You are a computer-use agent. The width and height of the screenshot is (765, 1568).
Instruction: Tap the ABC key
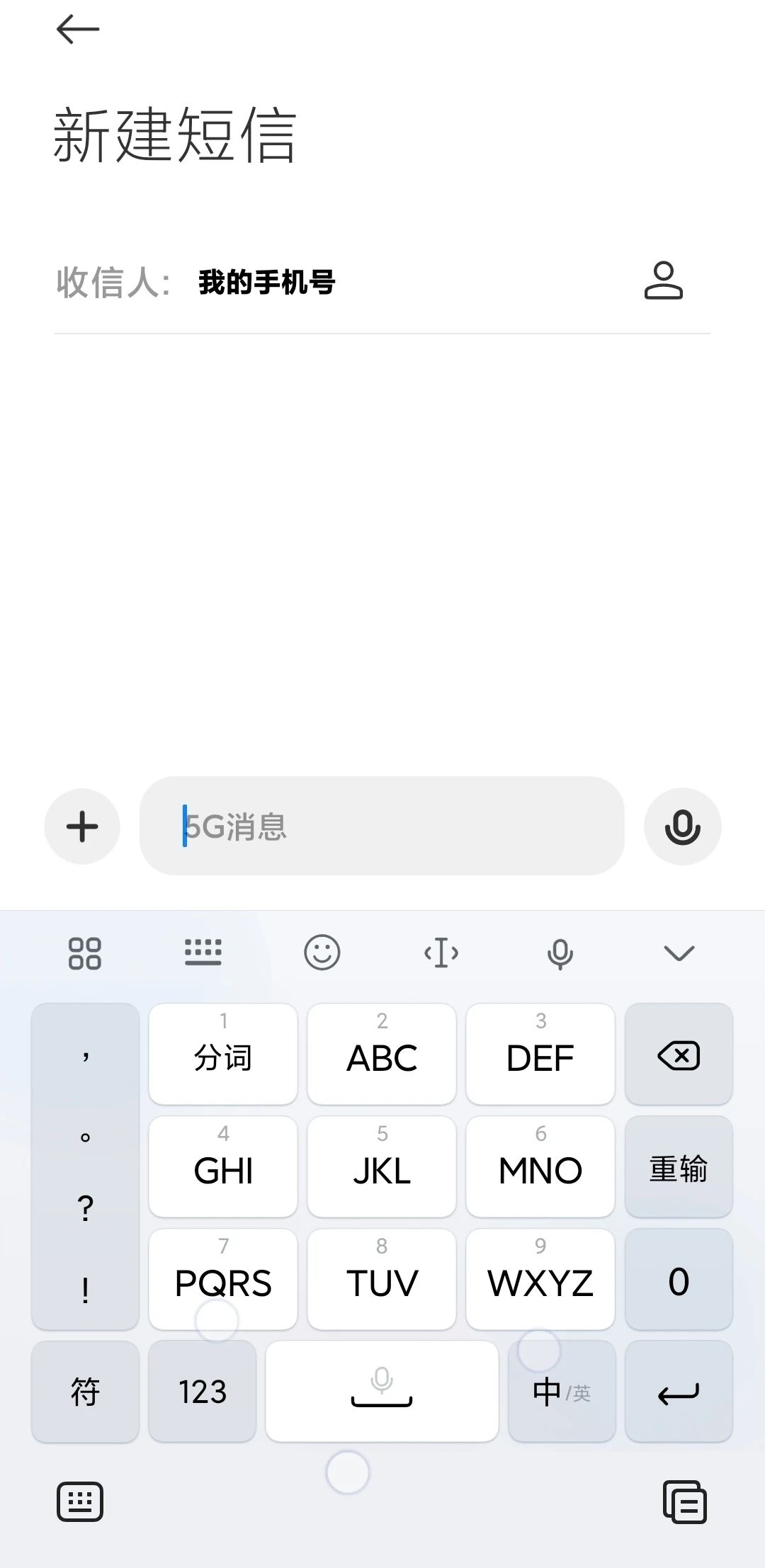coord(382,1055)
